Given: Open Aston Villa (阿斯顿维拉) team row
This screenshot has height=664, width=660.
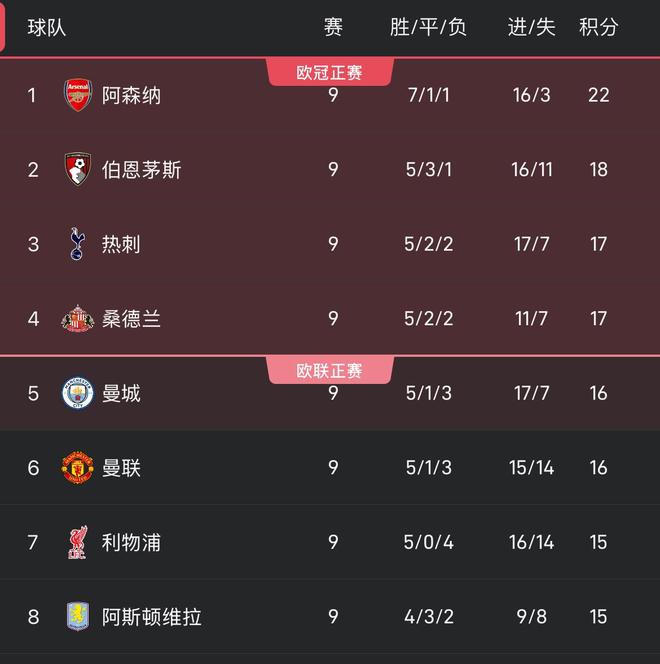Looking at the screenshot, I should (151, 617).
